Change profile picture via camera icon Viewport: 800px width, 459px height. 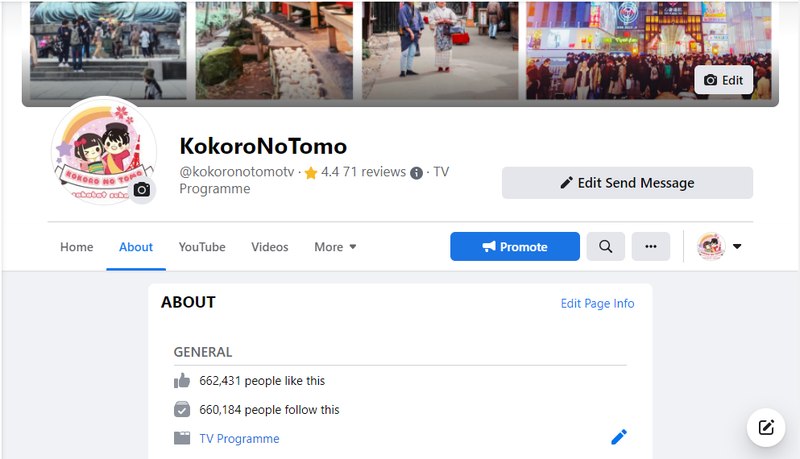coord(142,189)
